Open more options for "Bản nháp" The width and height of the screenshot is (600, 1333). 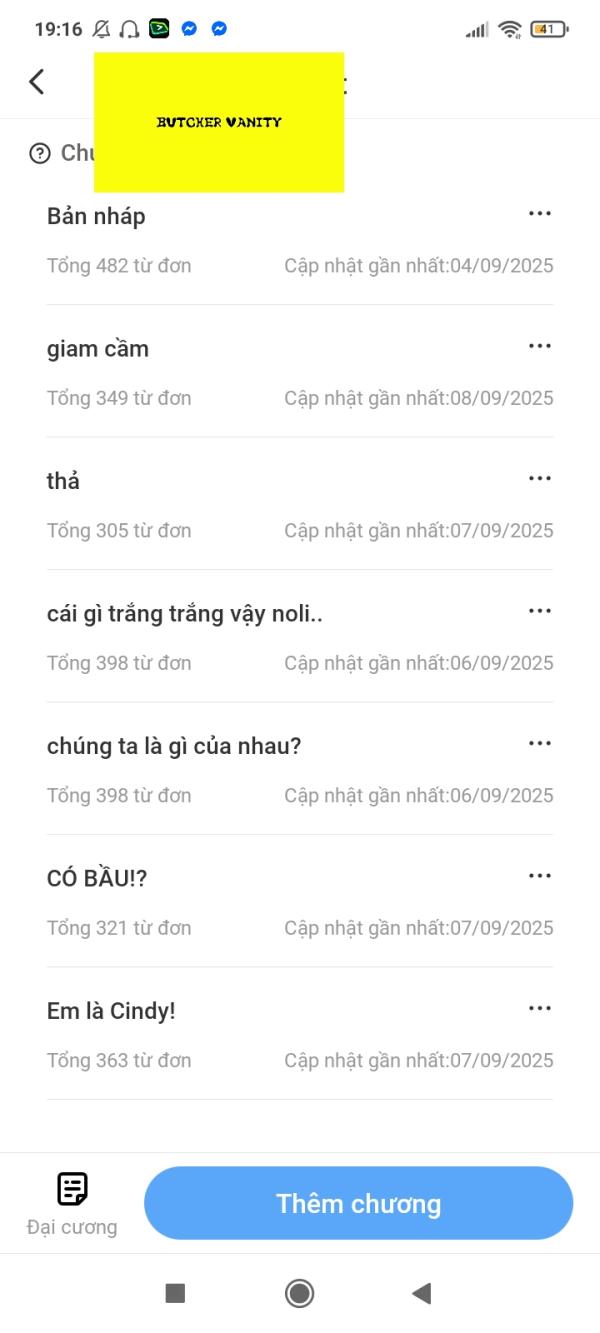coord(540,214)
